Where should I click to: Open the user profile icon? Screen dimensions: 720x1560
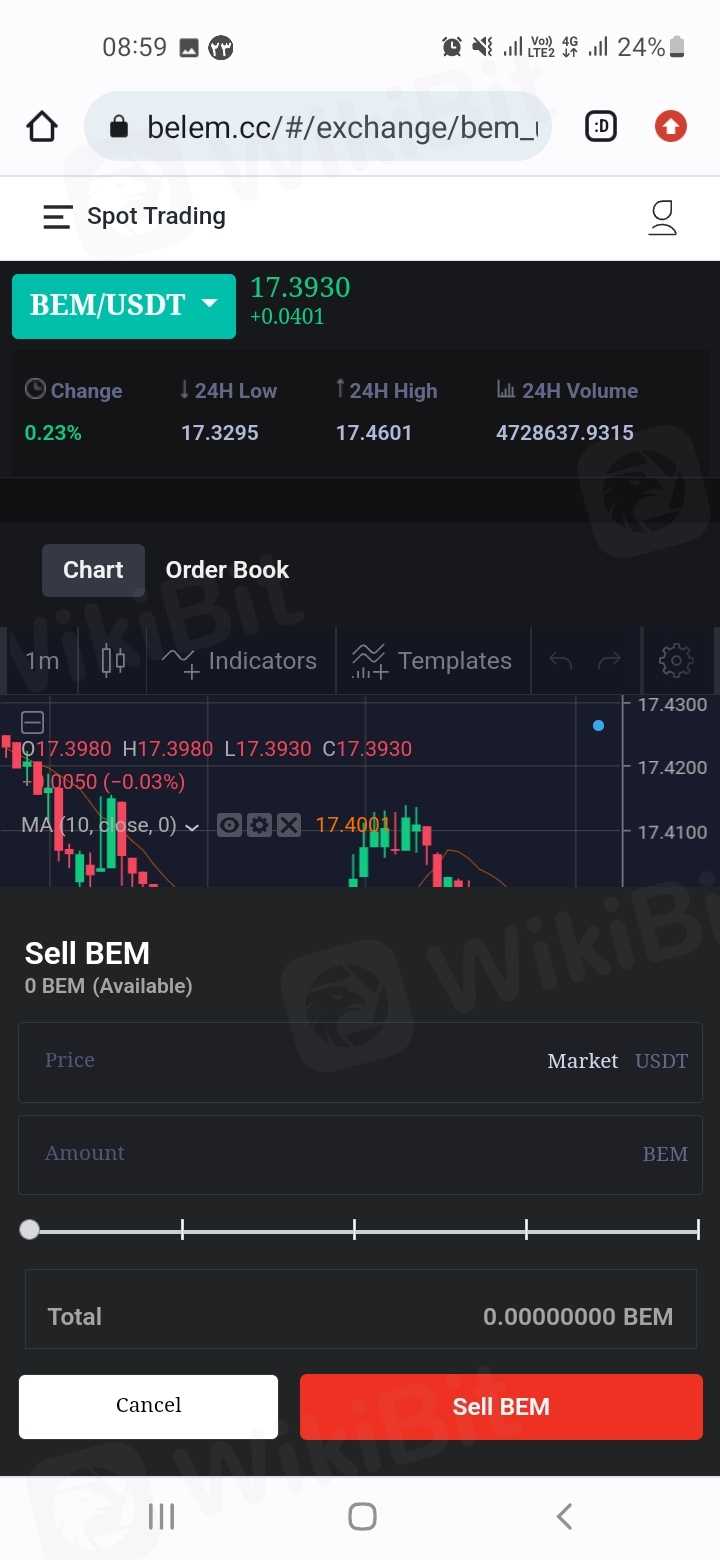click(x=662, y=217)
